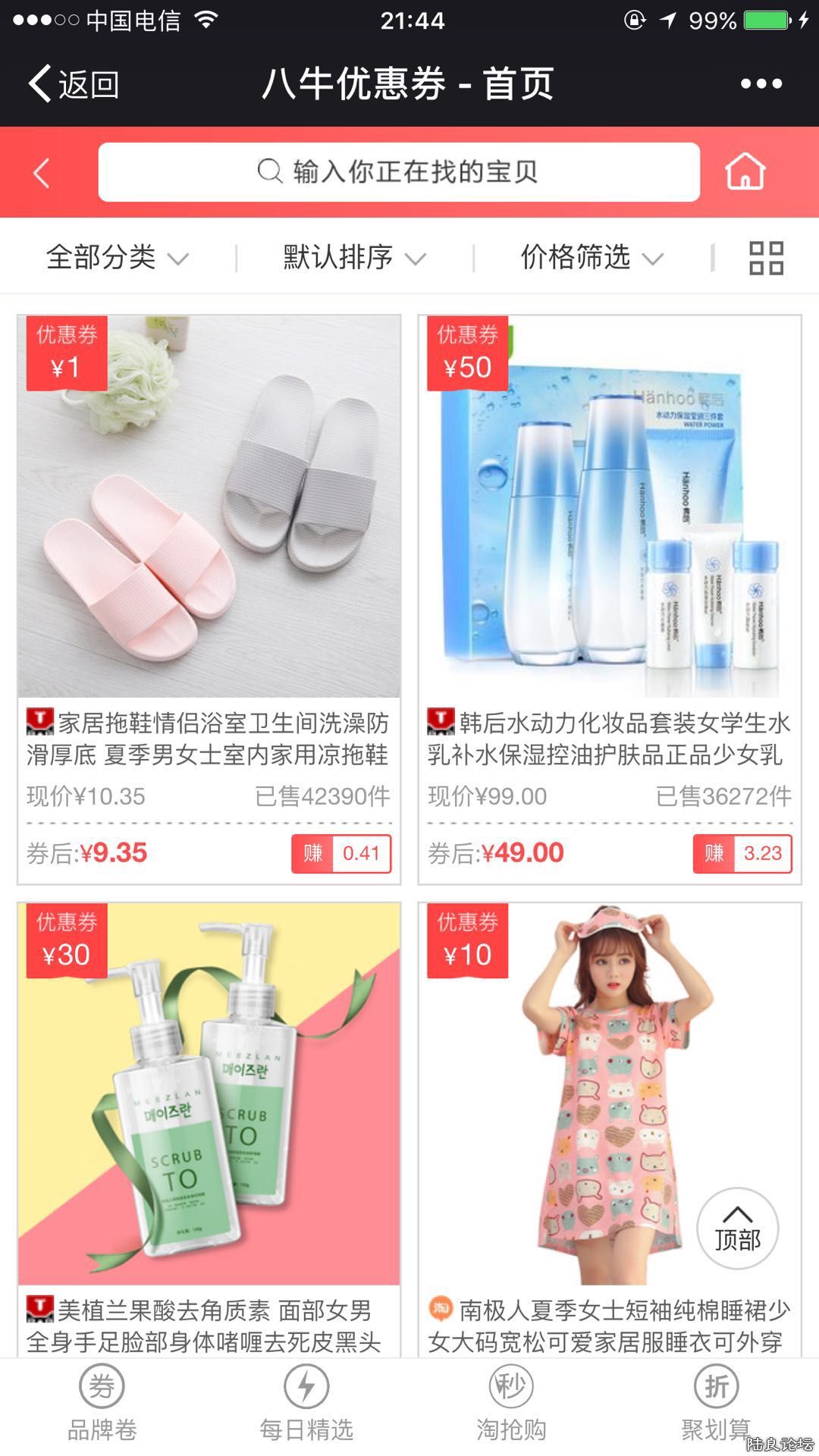The height and width of the screenshot is (1456, 819).
Task: Expand the 价格筛选 price filter
Action: (x=591, y=258)
